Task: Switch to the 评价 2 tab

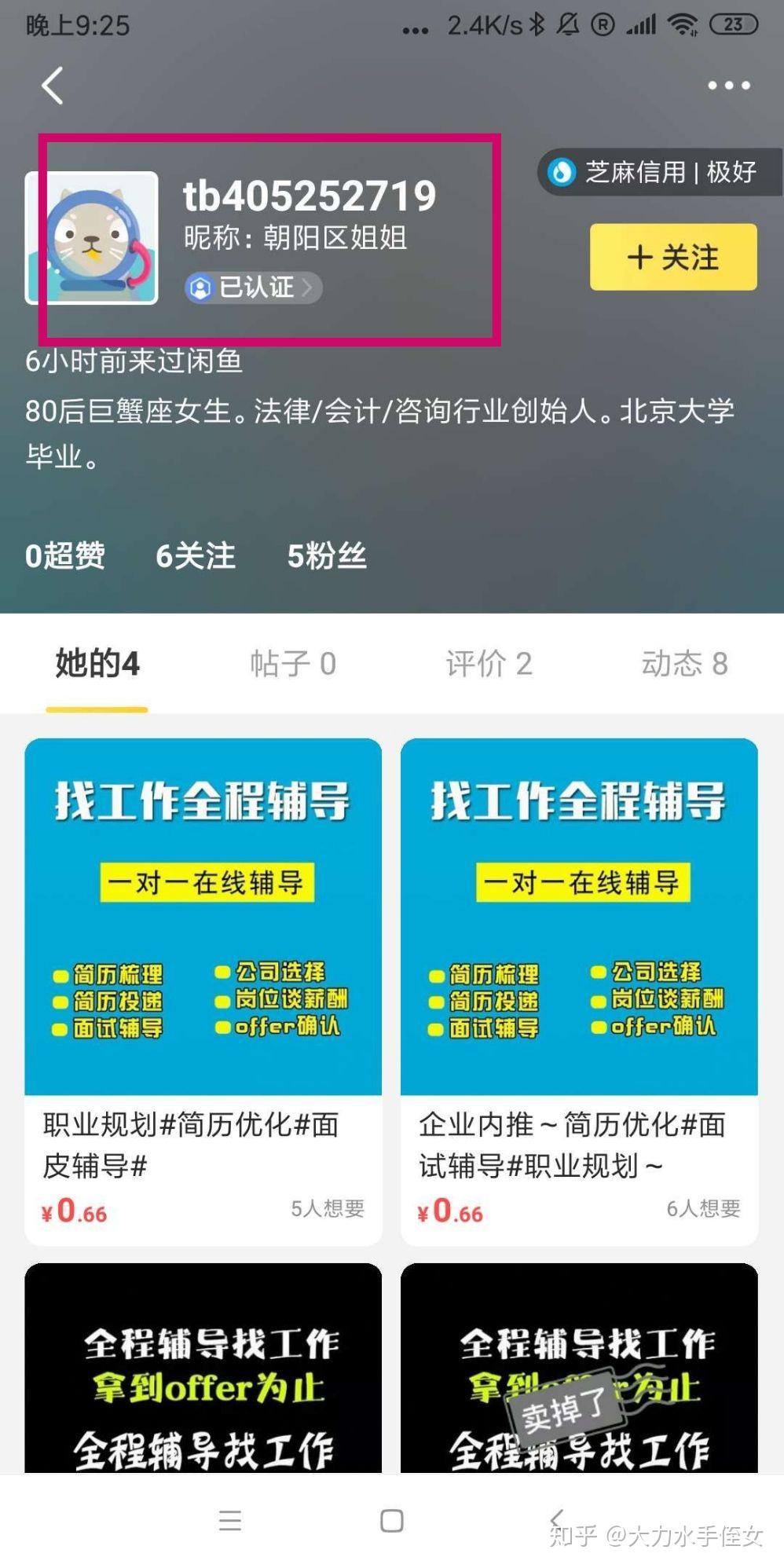Action: click(489, 664)
